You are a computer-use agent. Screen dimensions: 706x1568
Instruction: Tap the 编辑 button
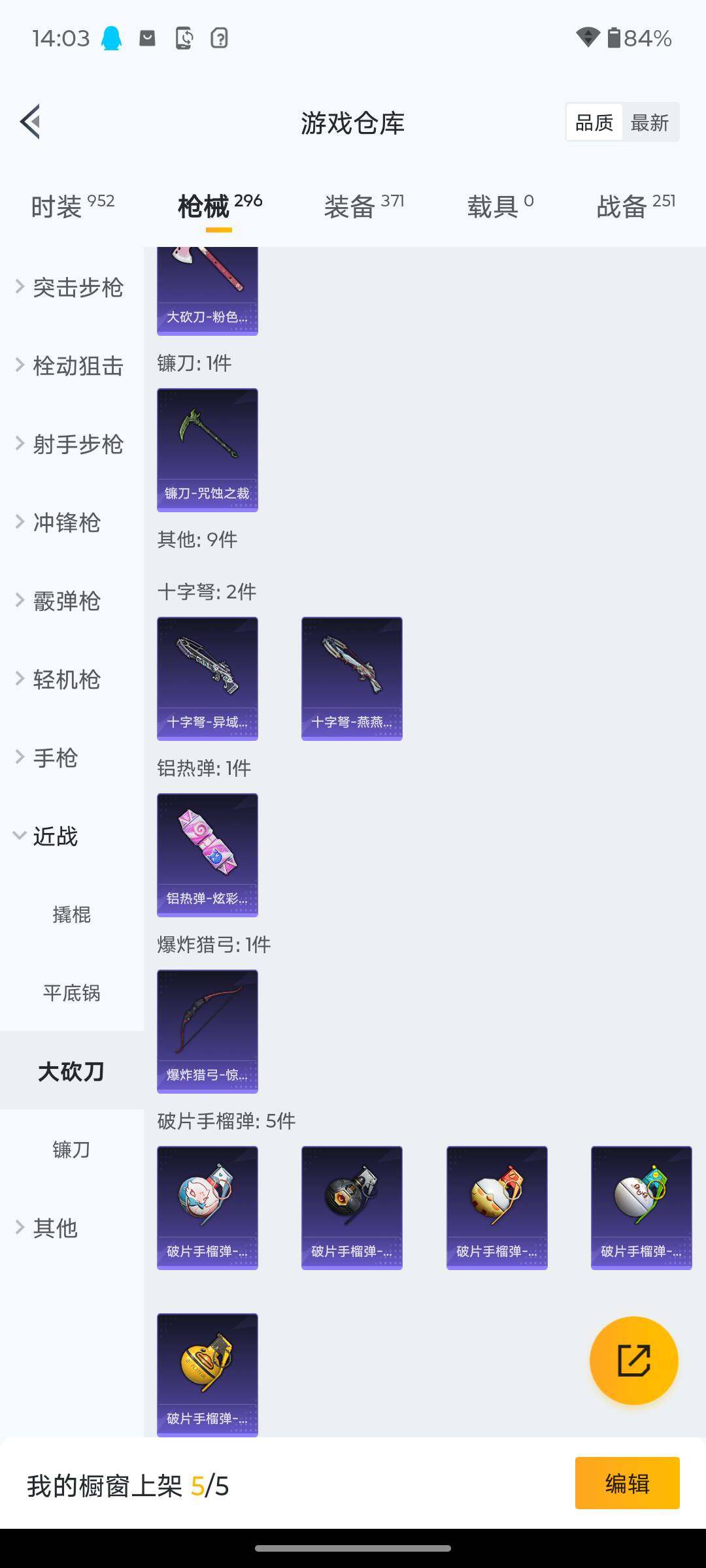coord(627,1483)
